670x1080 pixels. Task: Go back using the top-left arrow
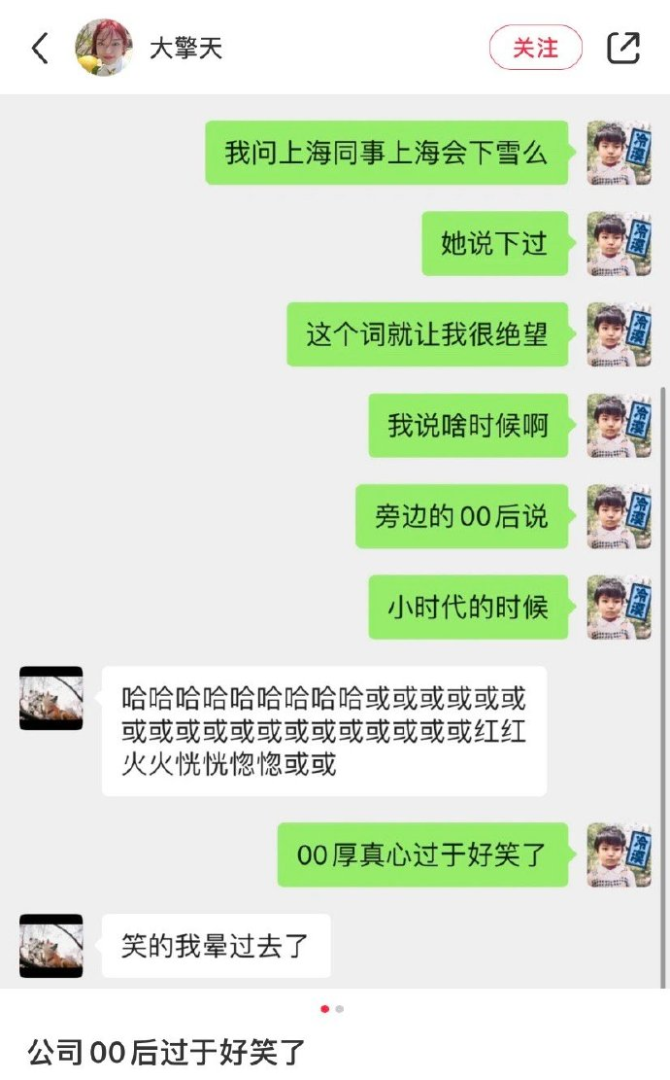tap(40, 48)
